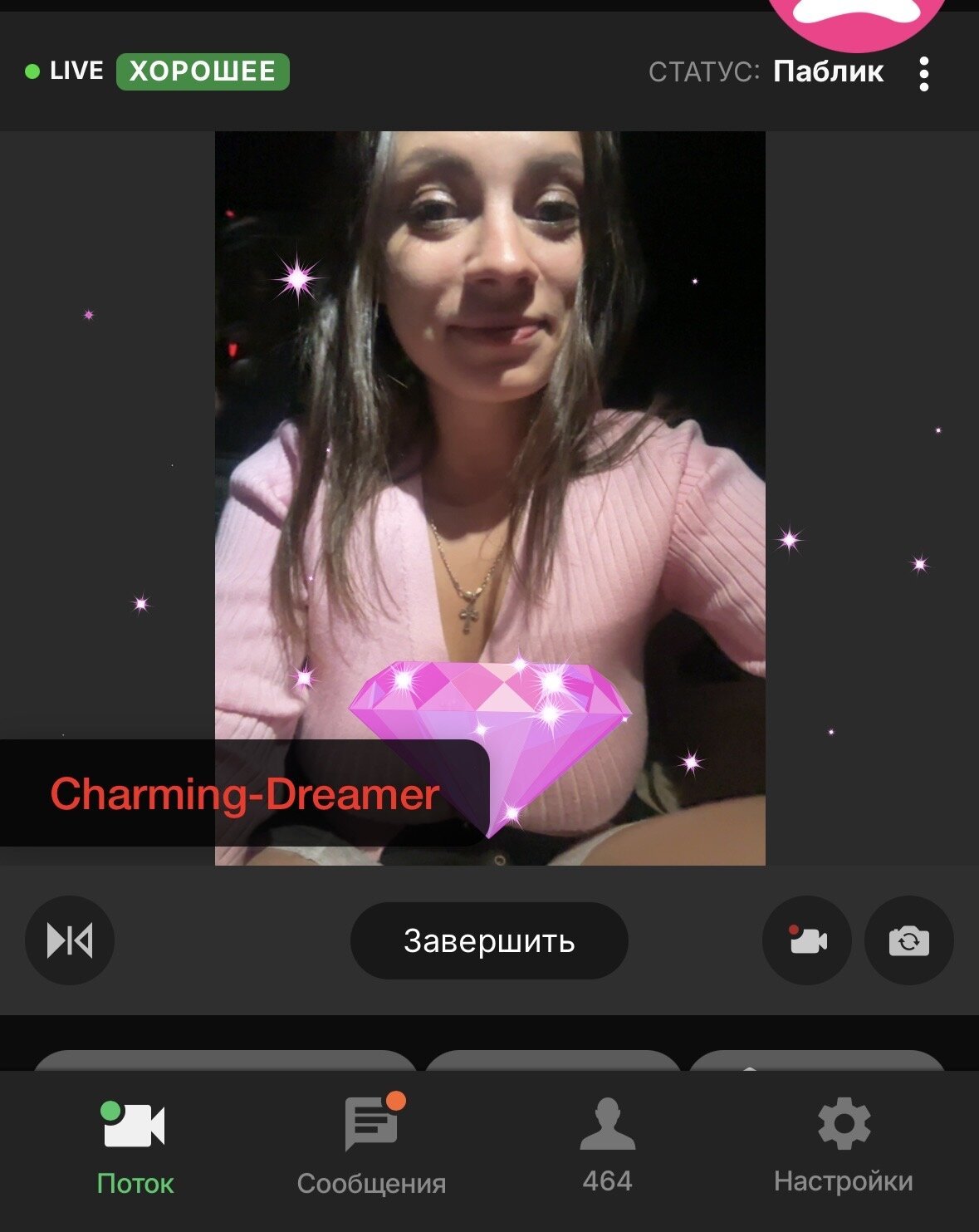Screen dimensions: 979x1232
Task: Change the Паблик stream status
Action: tap(827, 71)
